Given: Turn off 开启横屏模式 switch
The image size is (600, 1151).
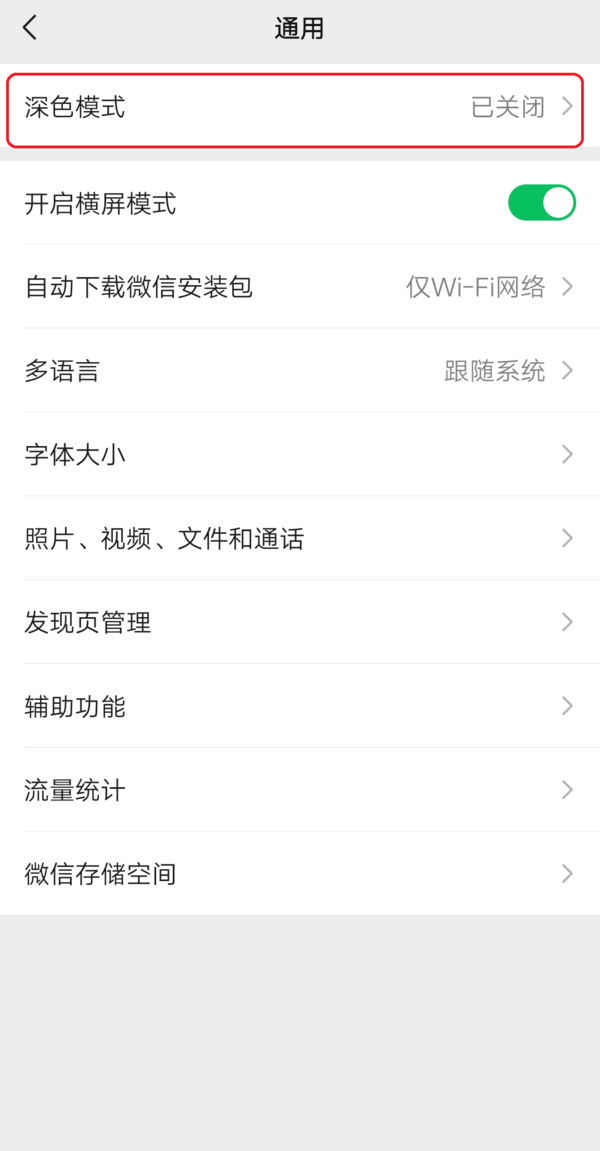Looking at the screenshot, I should point(541,203).
